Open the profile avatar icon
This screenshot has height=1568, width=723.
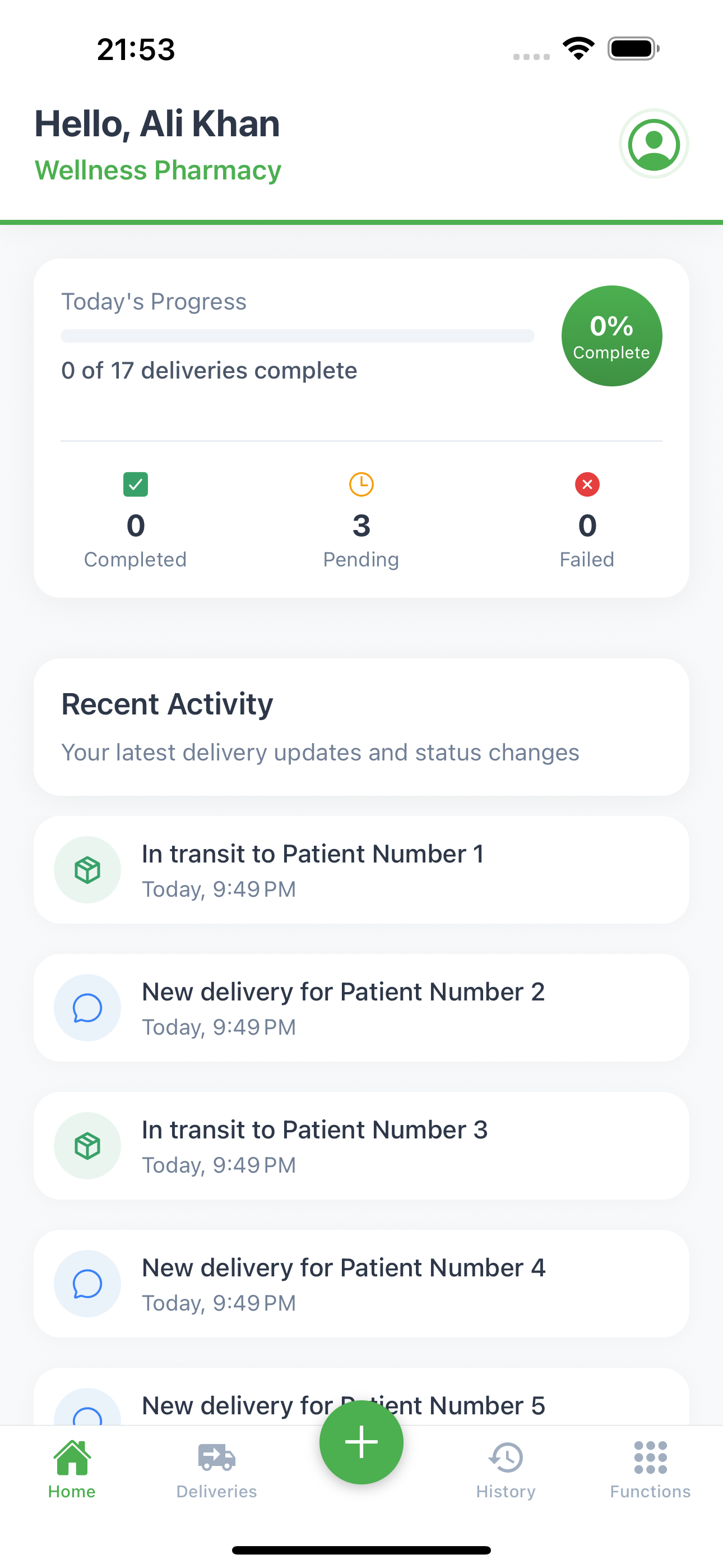click(654, 144)
